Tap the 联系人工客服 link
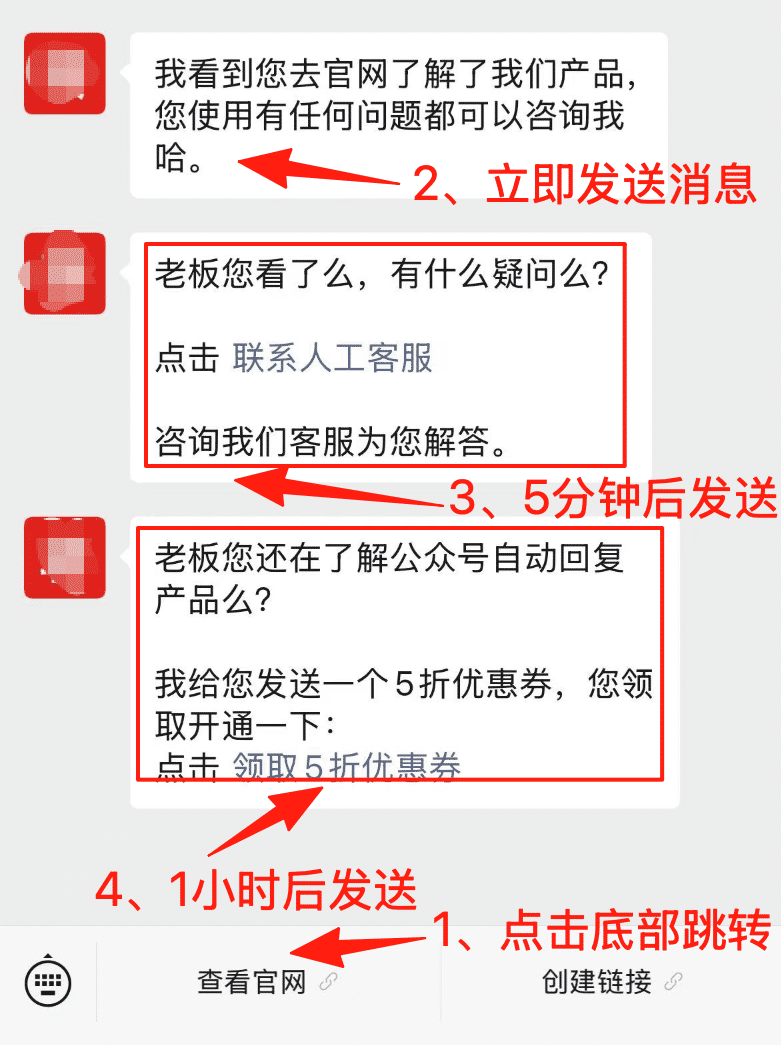The height and width of the screenshot is (1046, 782). (x=332, y=358)
